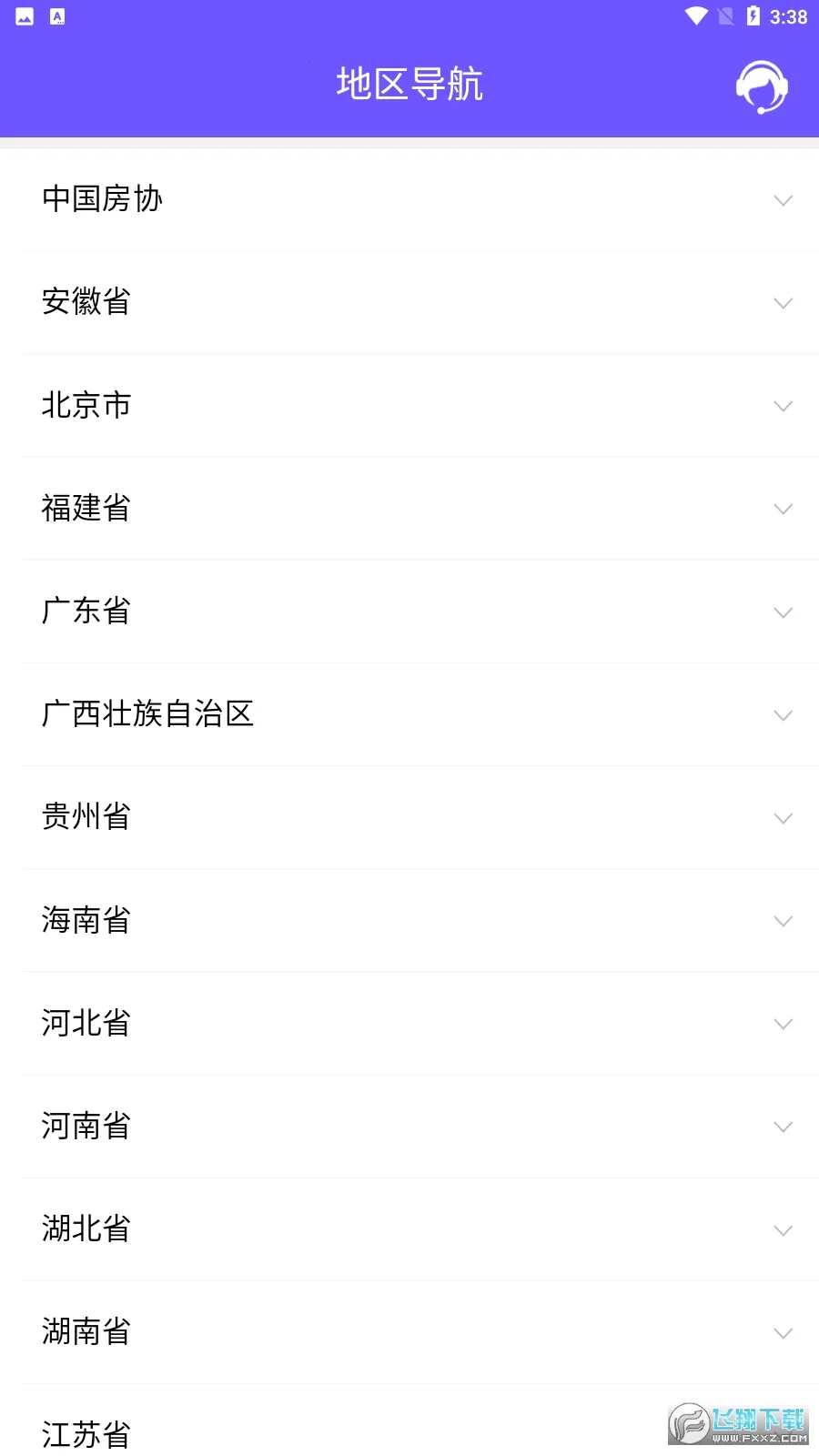Click the signal strength icon
This screenshot has width=819, height=1456.
(723, 15)
